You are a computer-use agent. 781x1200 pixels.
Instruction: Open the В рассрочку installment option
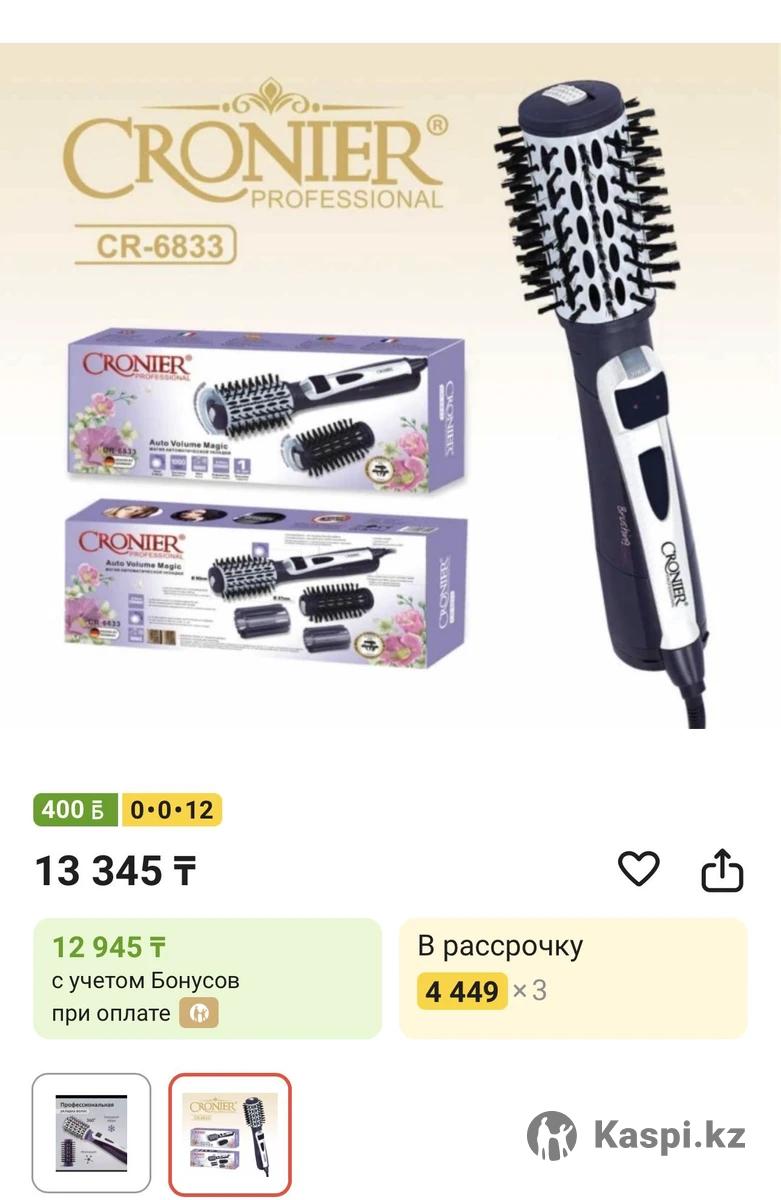click(572, 978)
